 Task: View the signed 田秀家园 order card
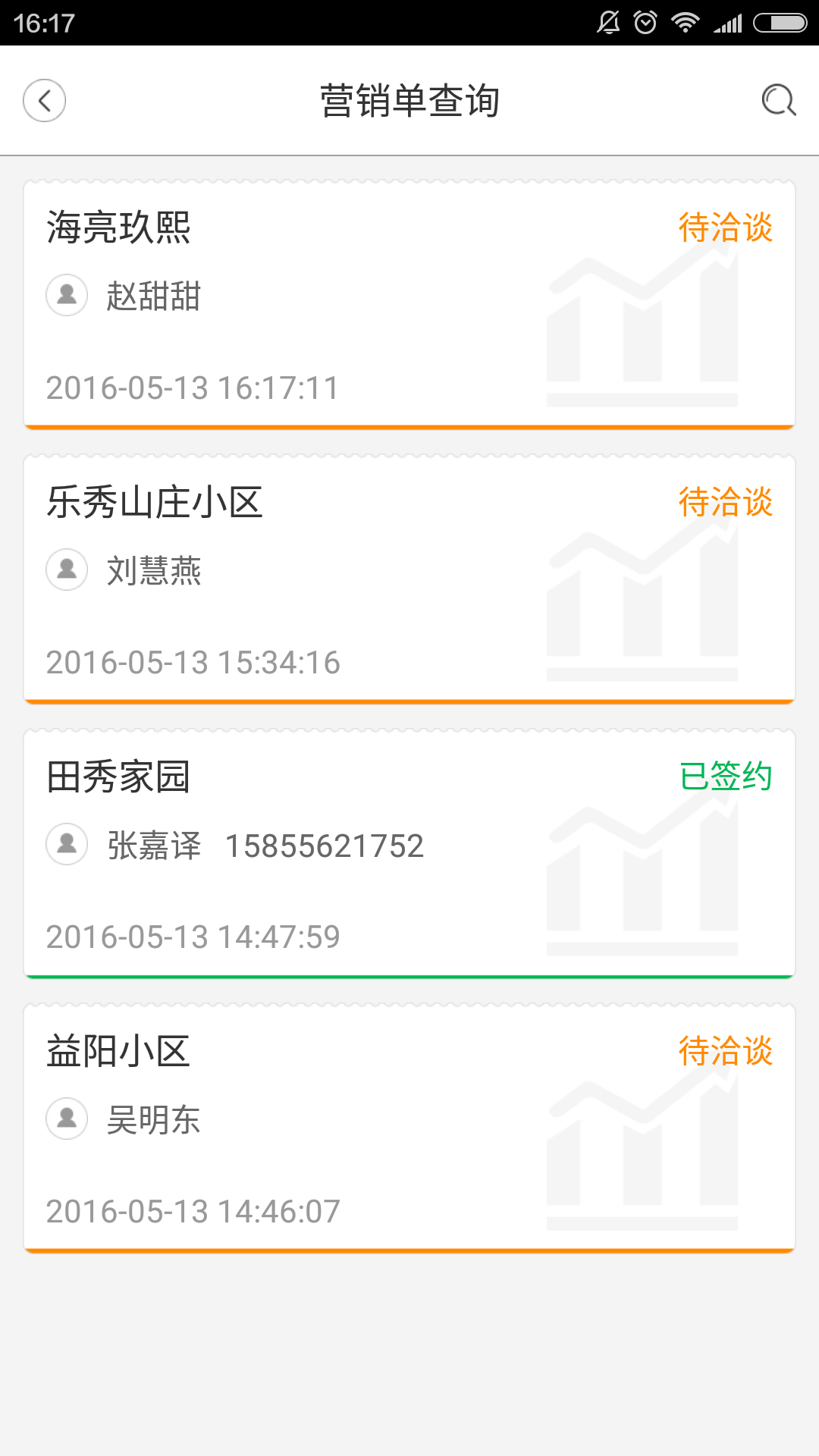[409, 854]
